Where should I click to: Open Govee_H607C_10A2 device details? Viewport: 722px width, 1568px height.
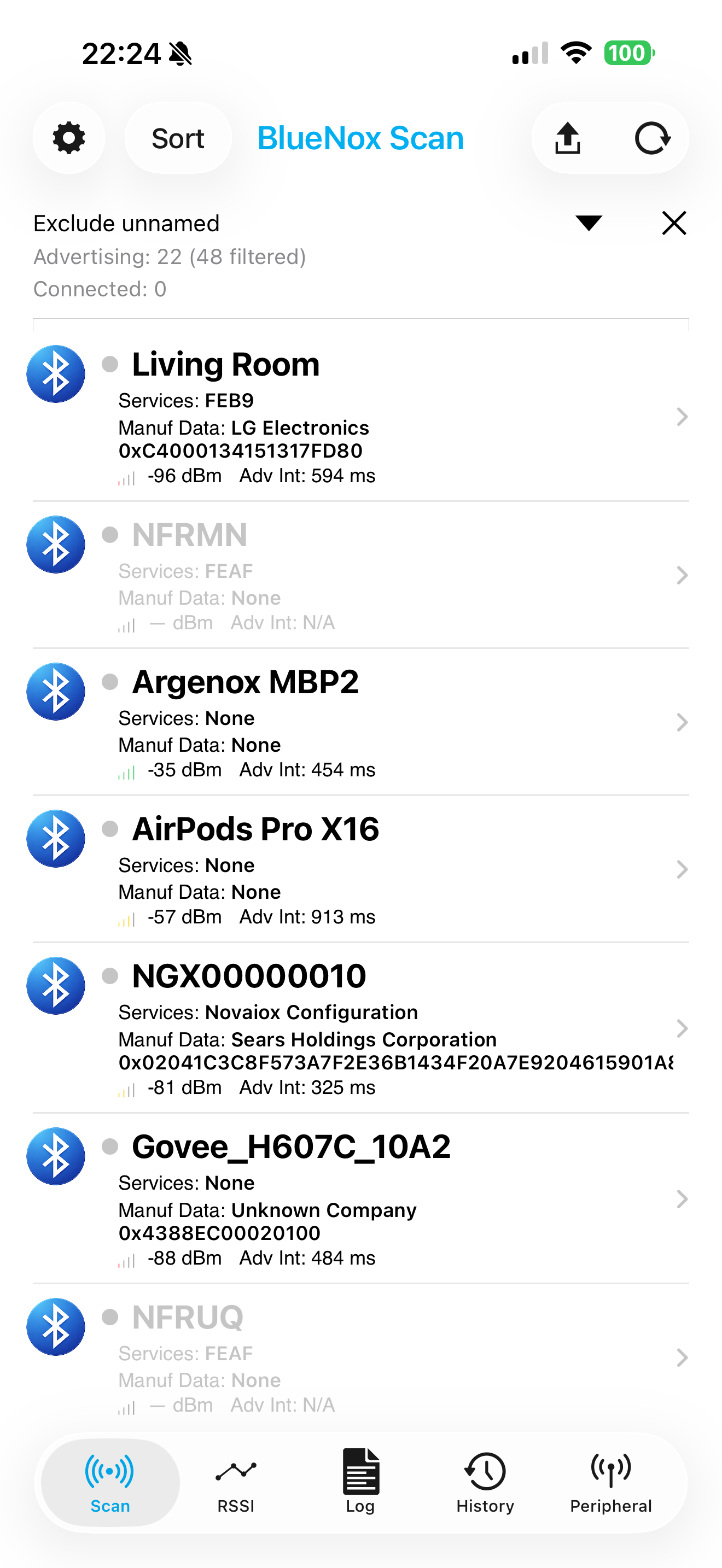(x=361, y=1199)
